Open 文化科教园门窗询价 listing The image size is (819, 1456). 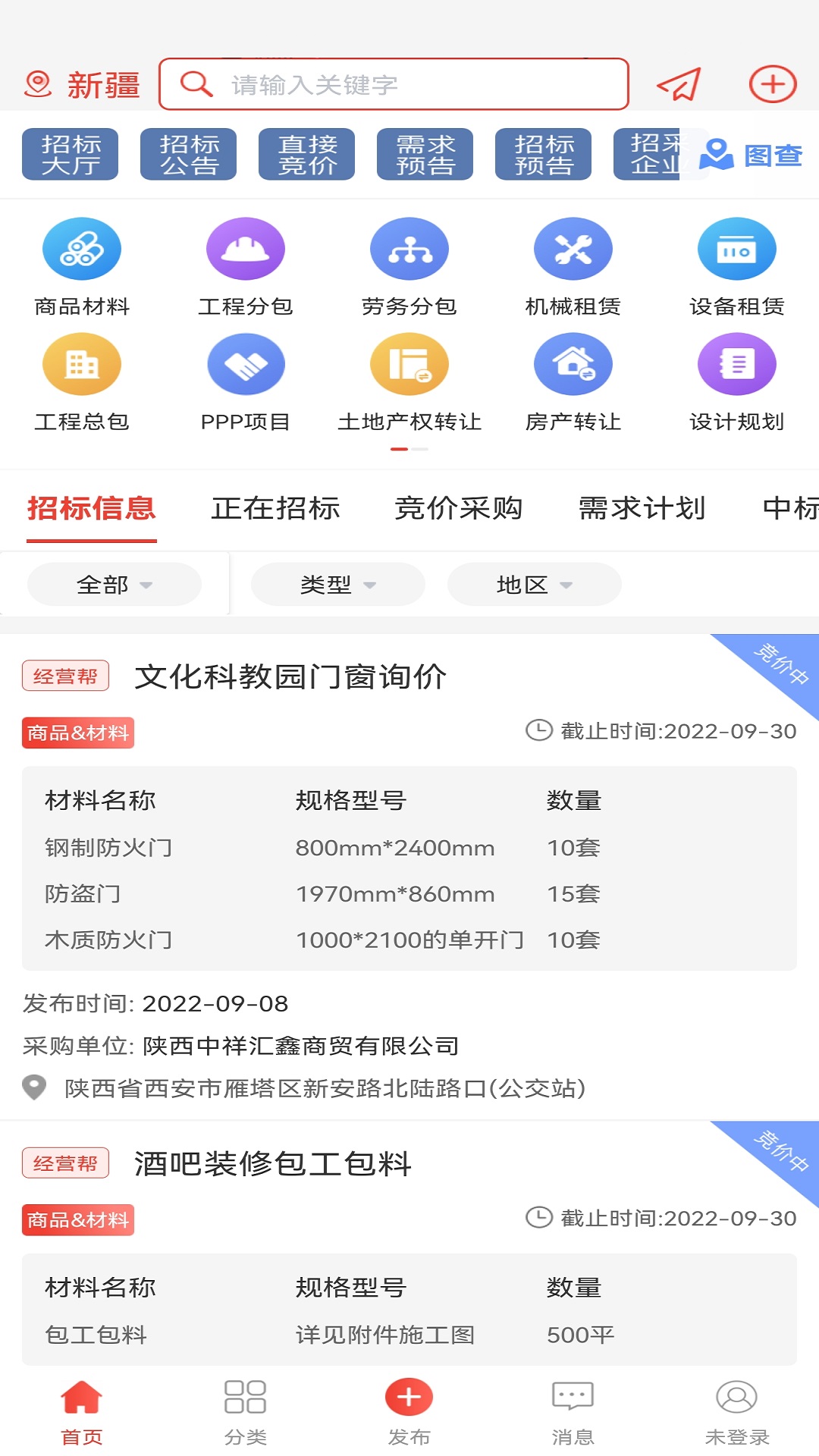point(290,677)
